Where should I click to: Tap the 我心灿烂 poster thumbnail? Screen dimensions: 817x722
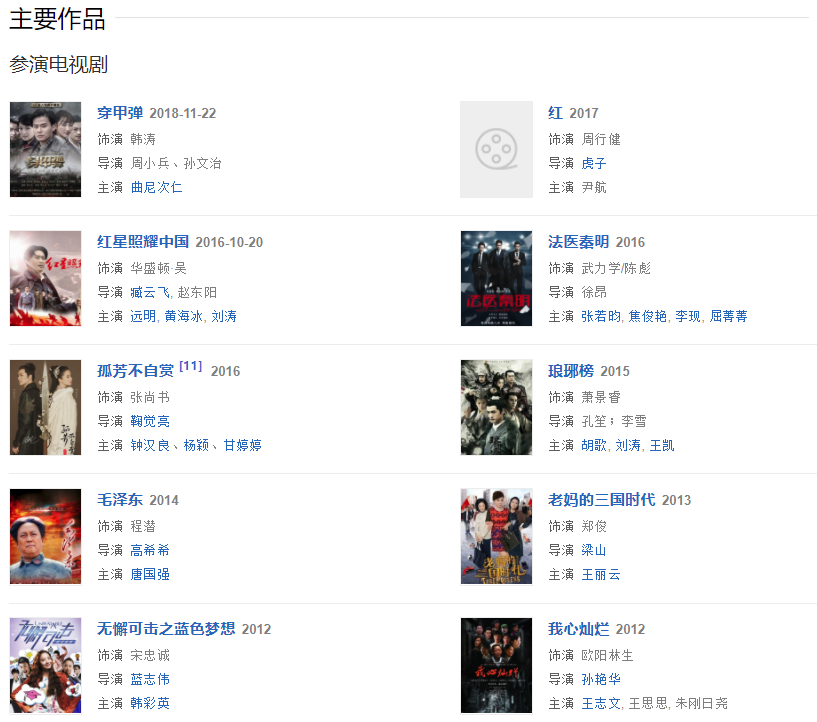[x=496, y=665]
